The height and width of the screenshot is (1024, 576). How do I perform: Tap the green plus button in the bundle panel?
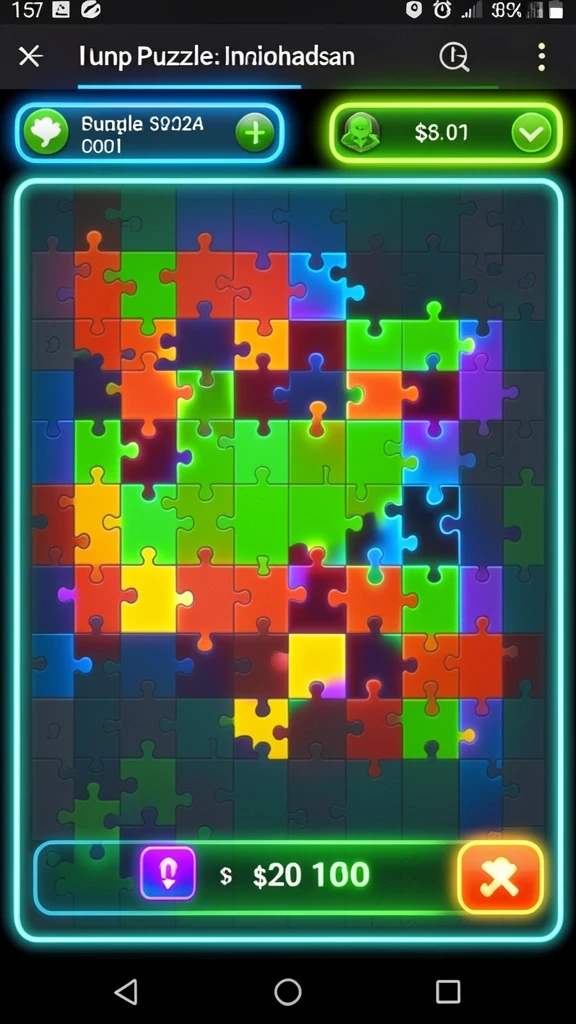(x=255, y=133)
